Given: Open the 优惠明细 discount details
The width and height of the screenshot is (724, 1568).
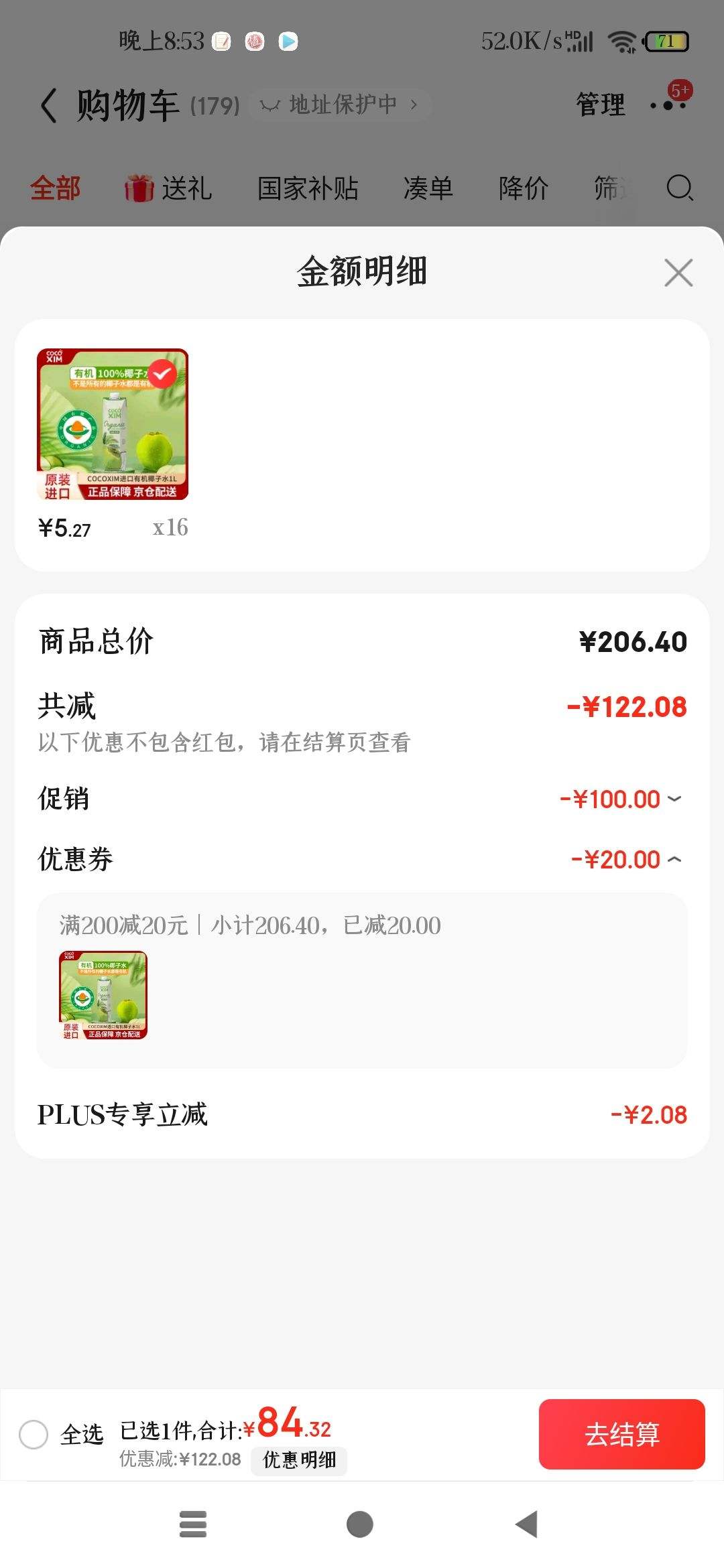Looking at the screenshot, I should 299,1461.
